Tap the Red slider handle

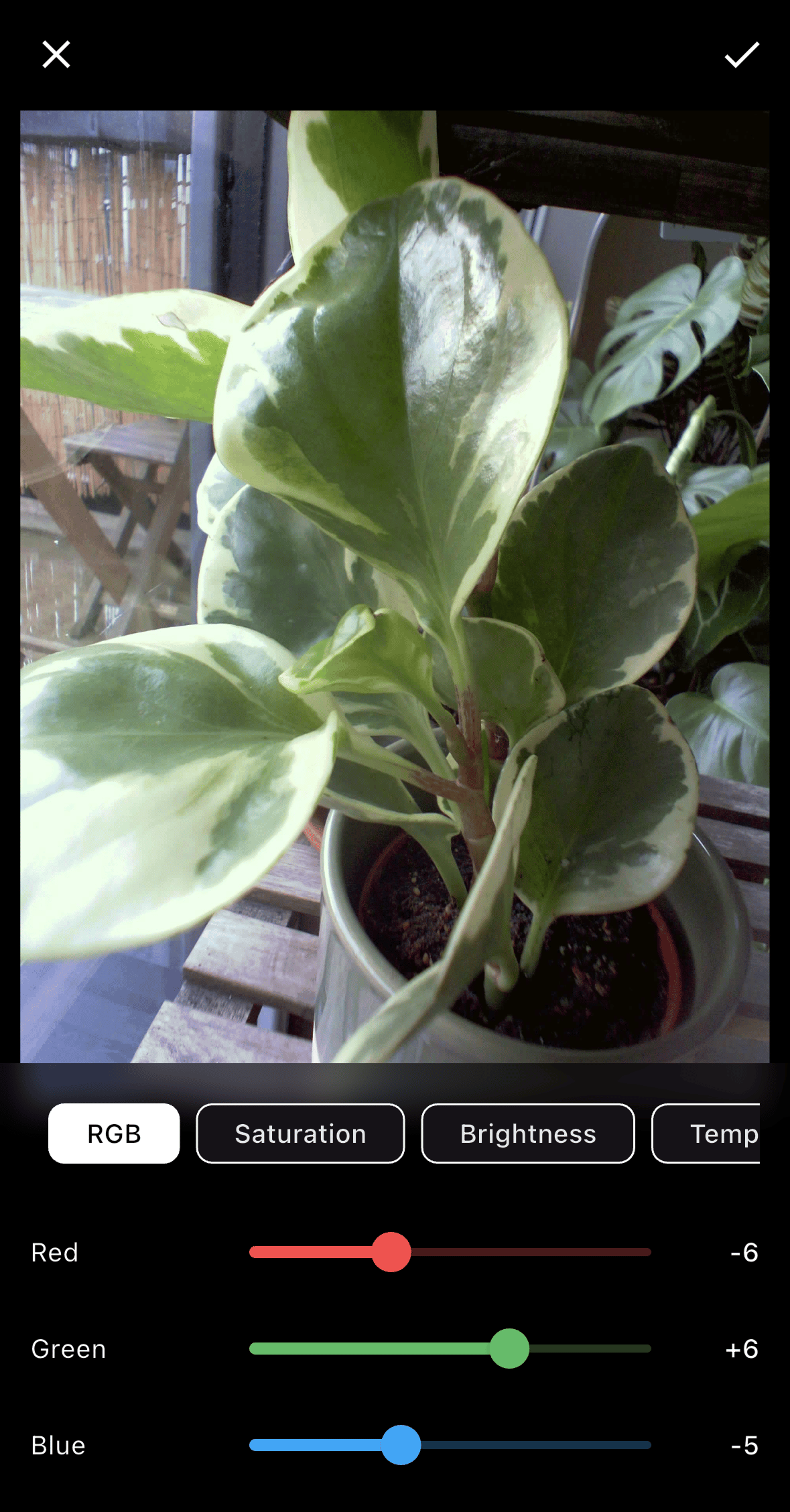(x=391, y=1252)
